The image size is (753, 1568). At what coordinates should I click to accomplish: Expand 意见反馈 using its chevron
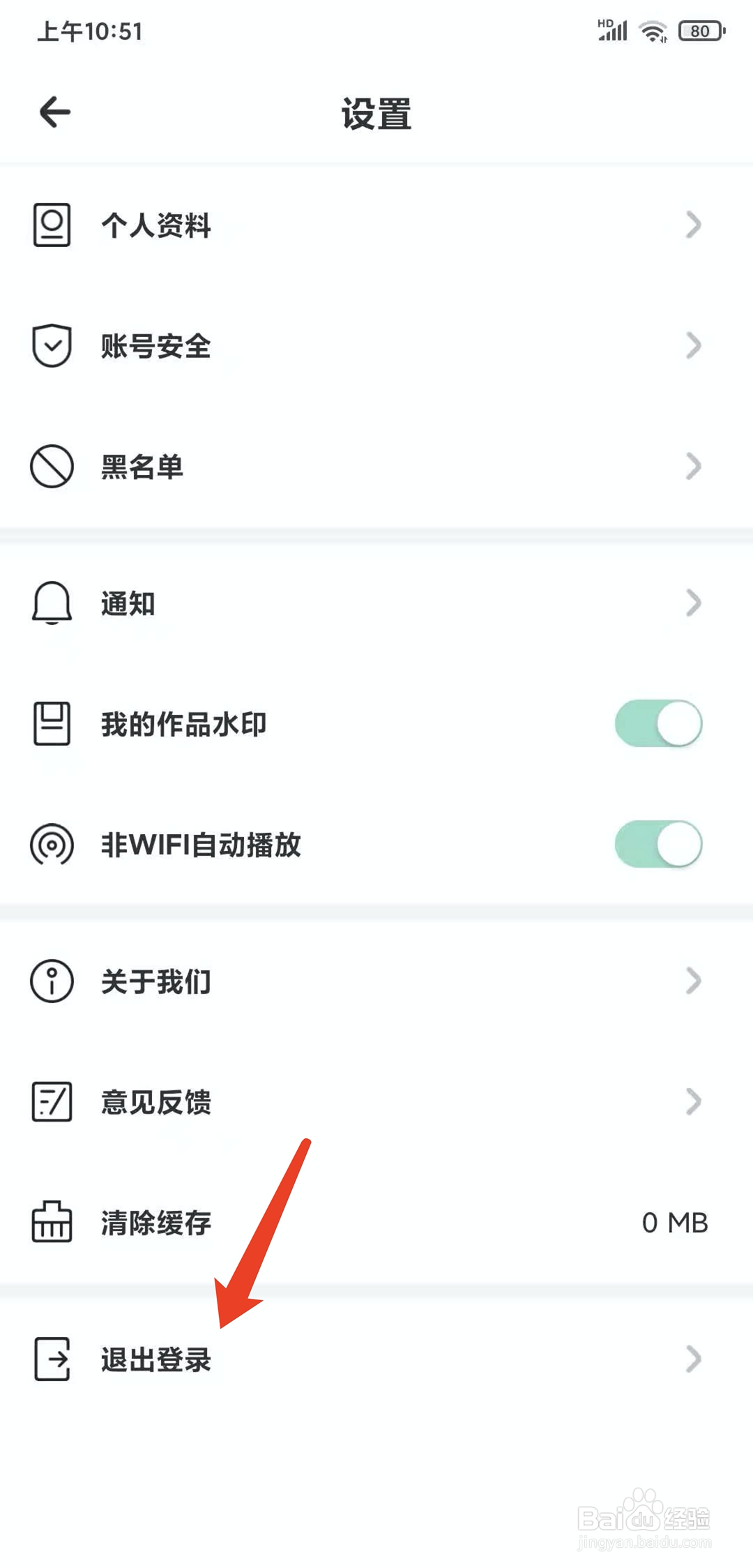tap(693, 1102)
